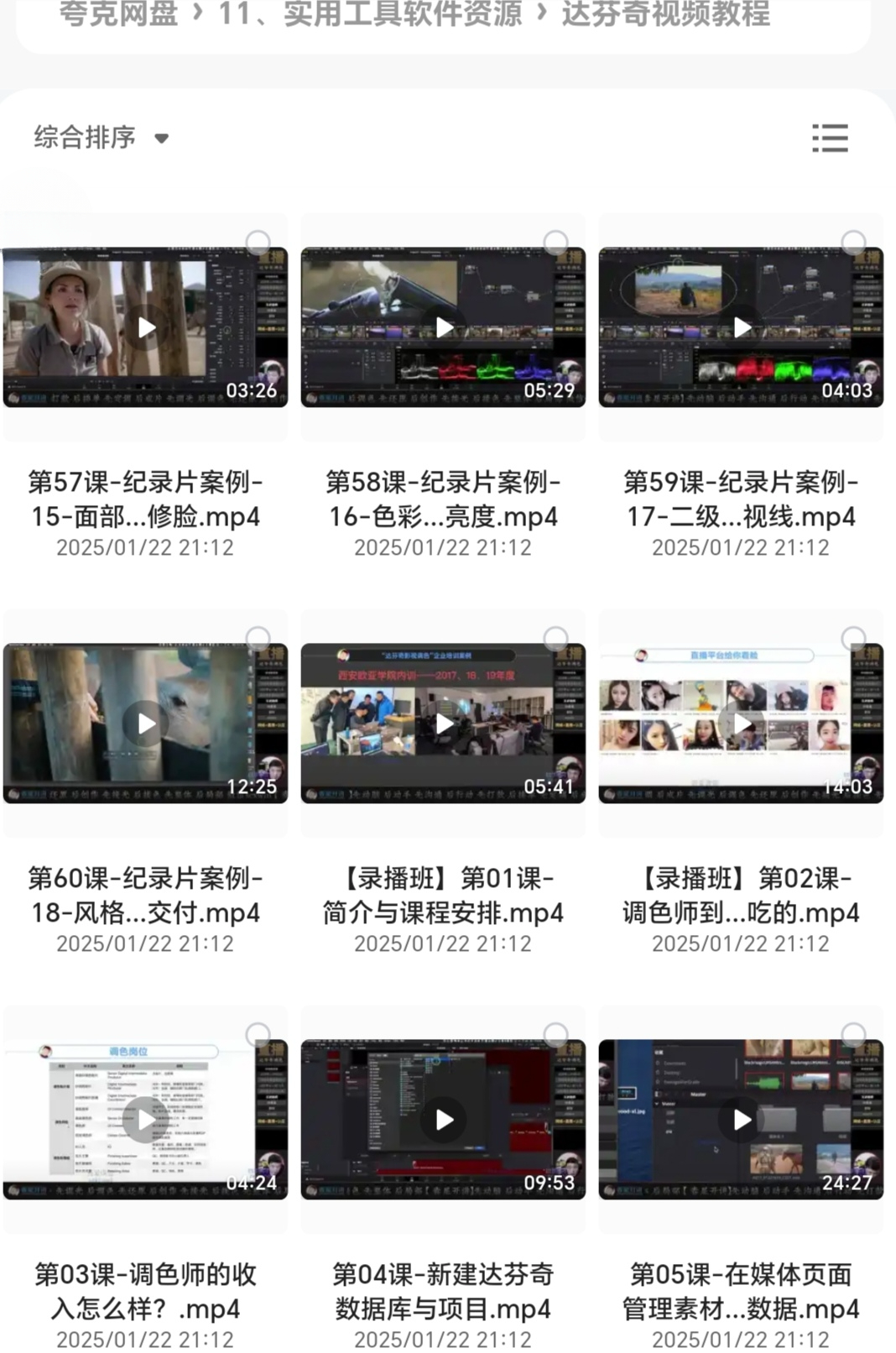Go to 夸克网盘 root in the breadcrumb
Viewport: 896px width, 1353px height.
[117, 14]
